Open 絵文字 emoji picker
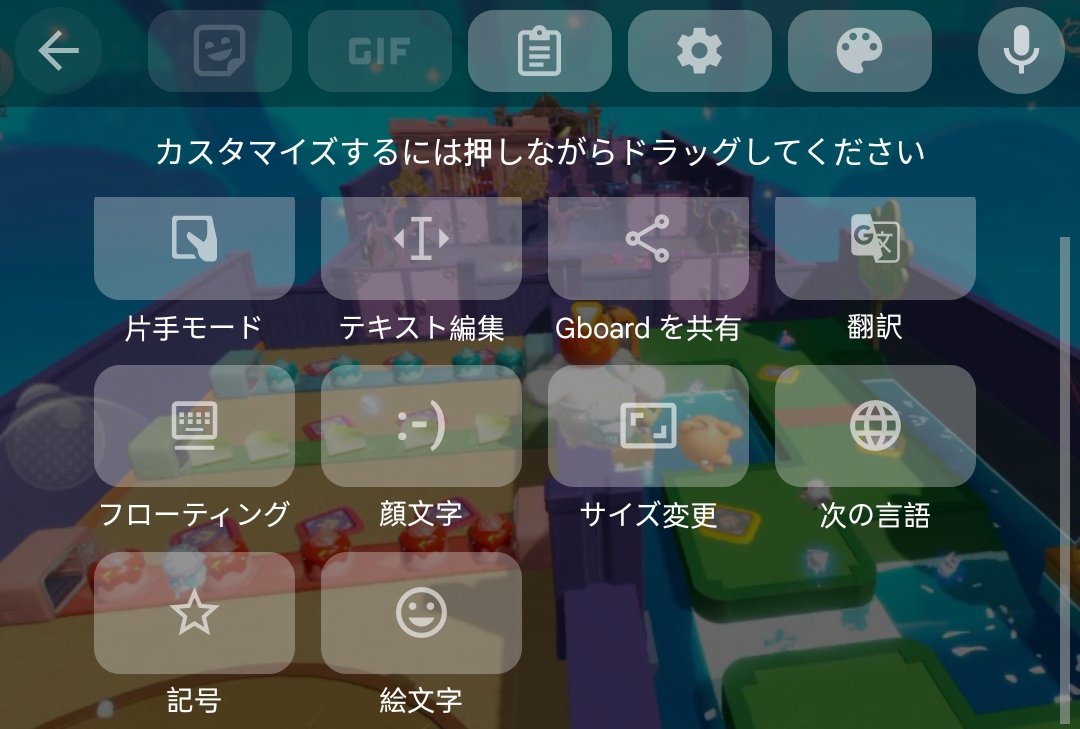Image resolution: width=1080 pixels, height=729 pixels. 421,613
